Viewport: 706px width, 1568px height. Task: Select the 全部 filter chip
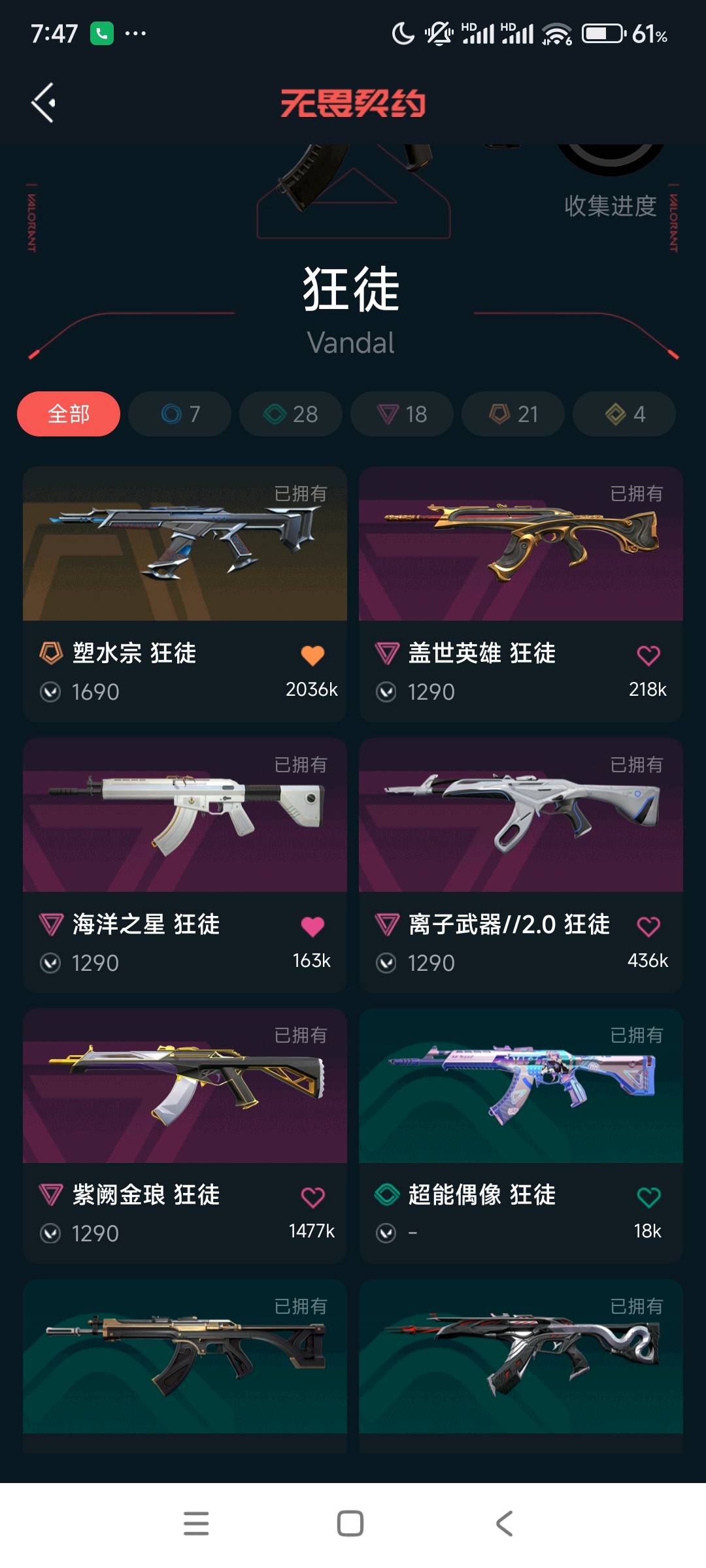pyautogui.click(x=69, y=414)
